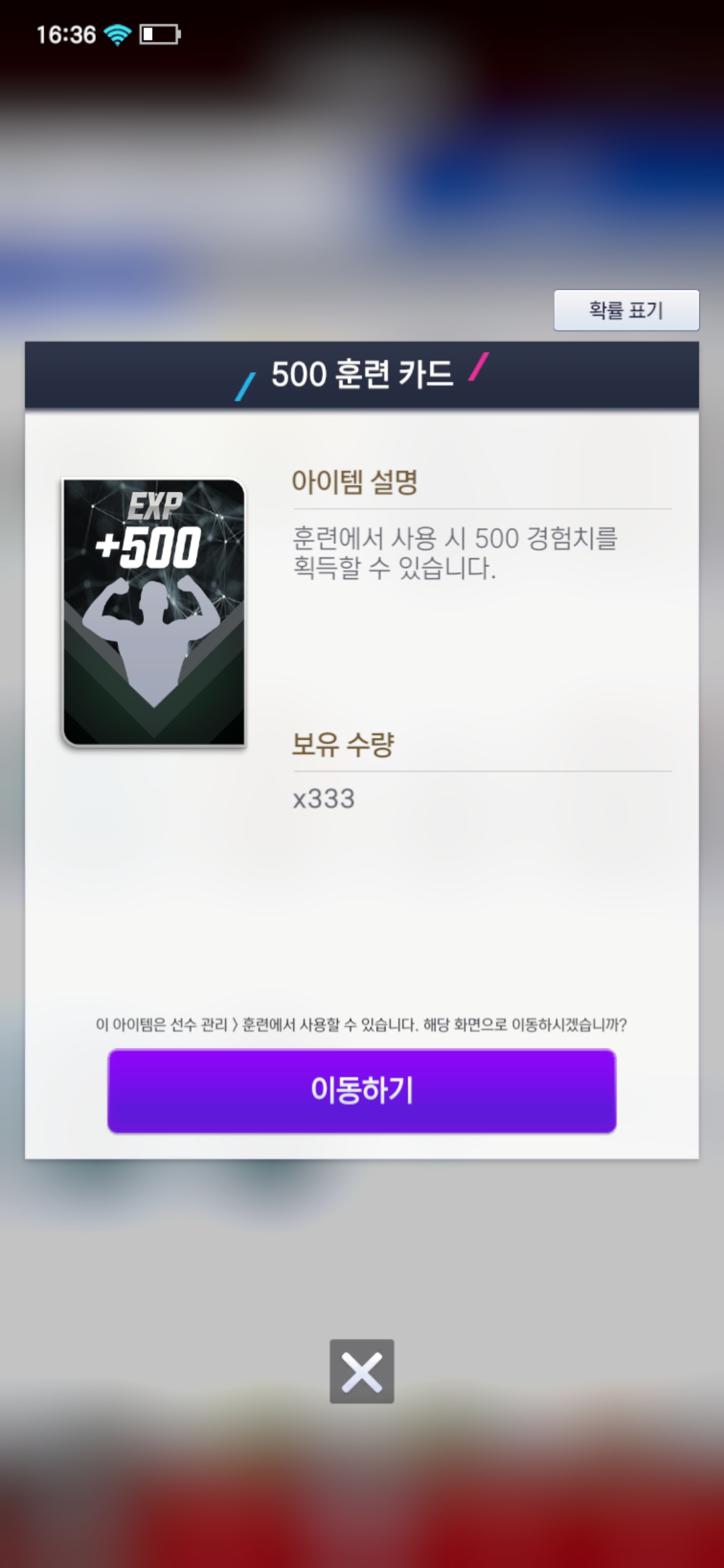Tap the 확률 표기 button
The height and width of the screenshot is (1568, 724).
tap(626, 310)
